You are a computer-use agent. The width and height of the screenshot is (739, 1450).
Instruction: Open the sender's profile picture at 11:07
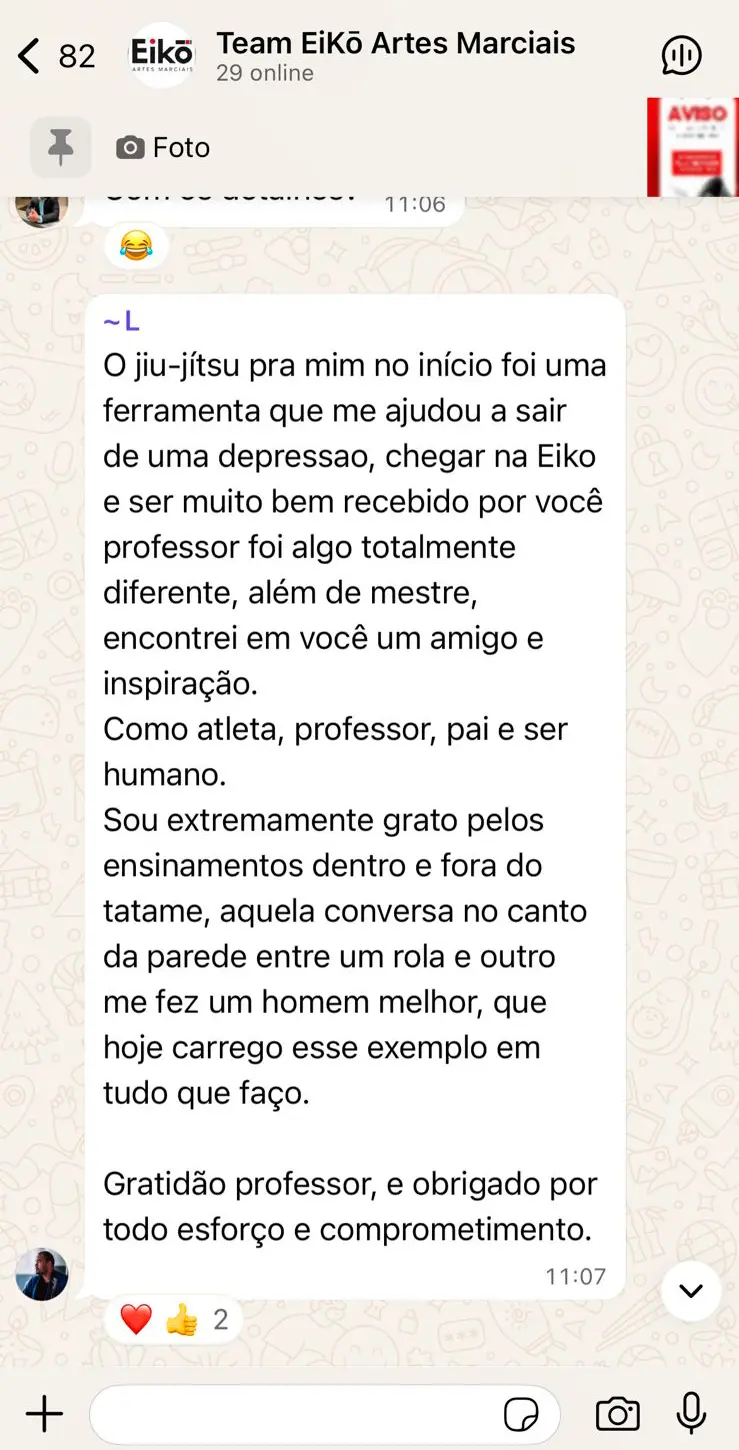42,1274
